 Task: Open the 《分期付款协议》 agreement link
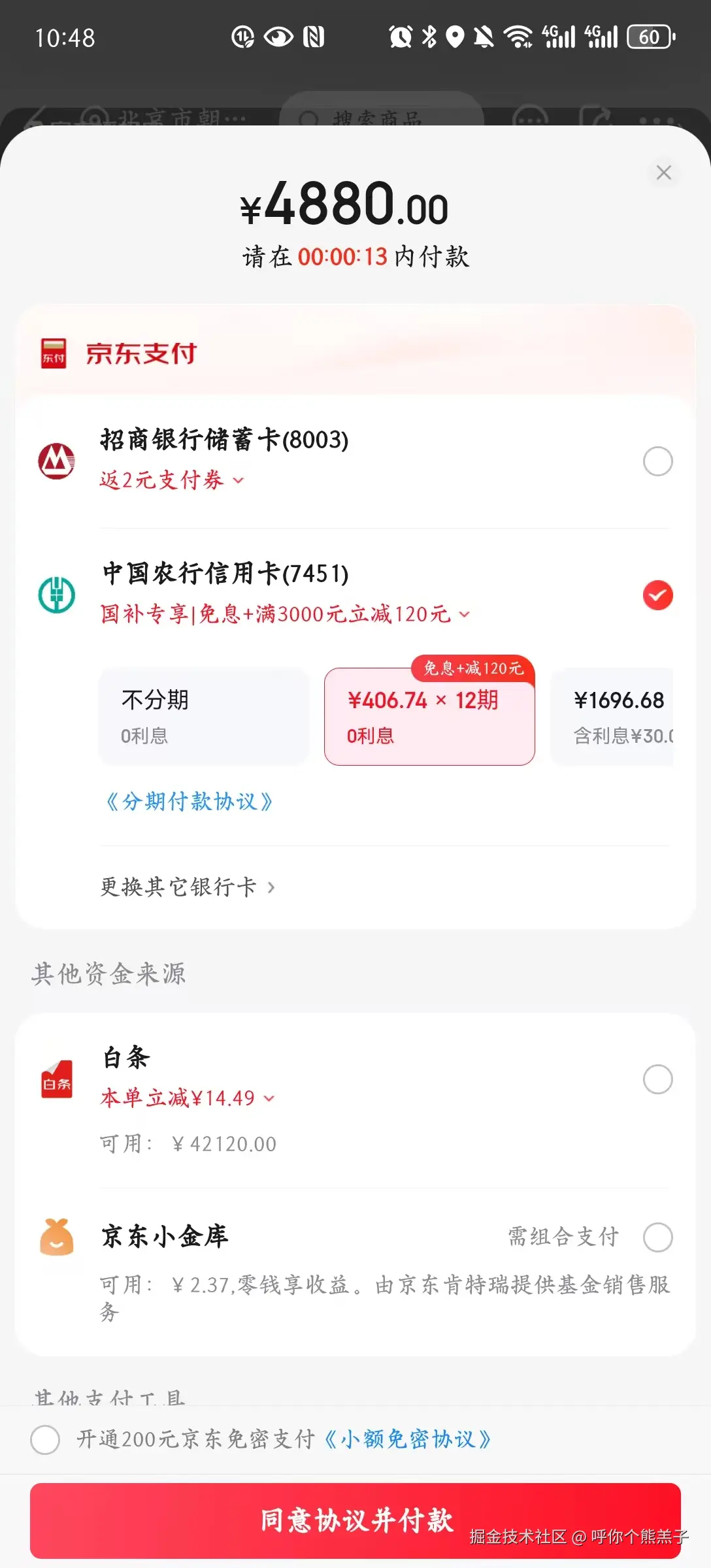[188, 801]
